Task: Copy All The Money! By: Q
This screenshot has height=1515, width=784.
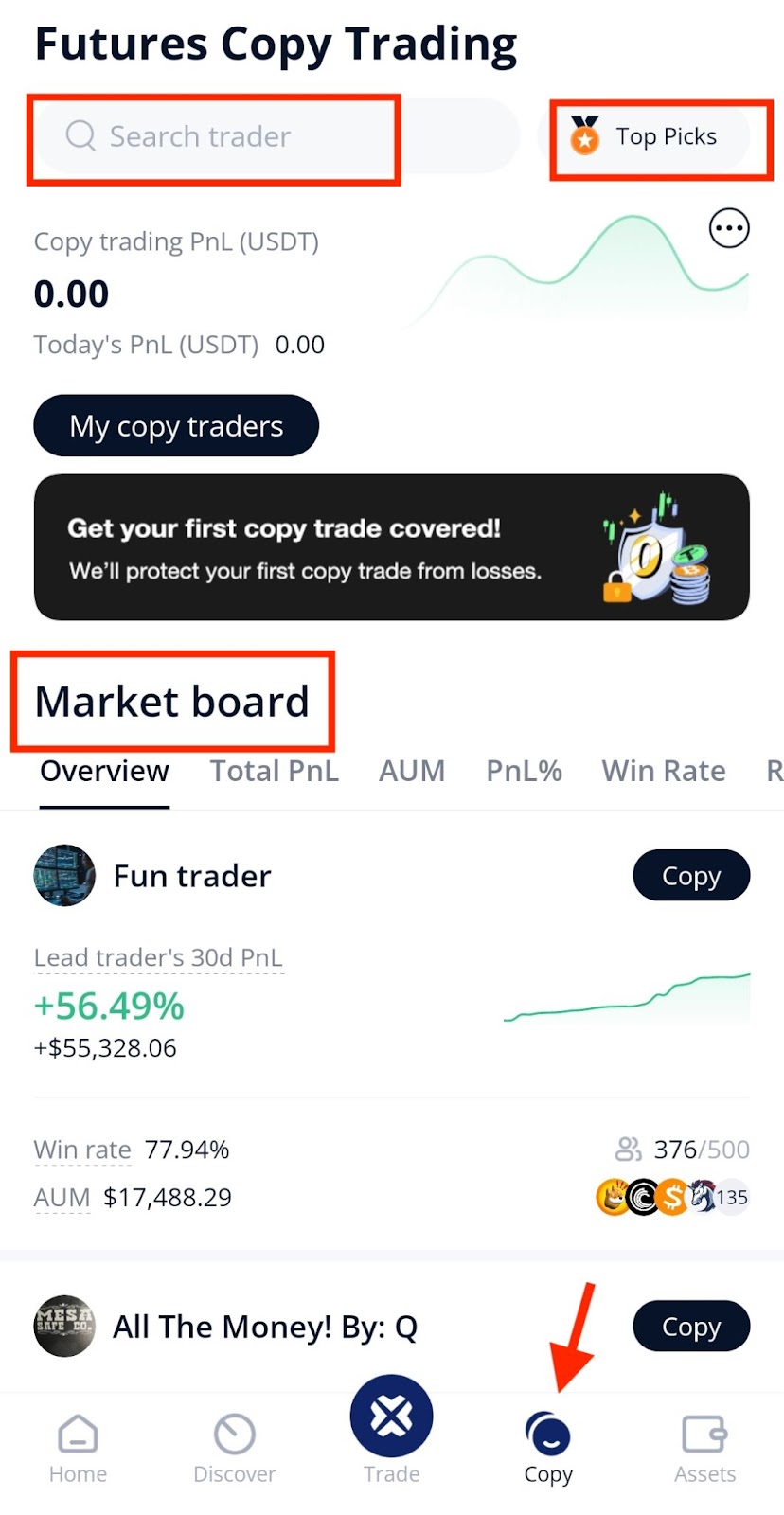Action: point(690,1327)
